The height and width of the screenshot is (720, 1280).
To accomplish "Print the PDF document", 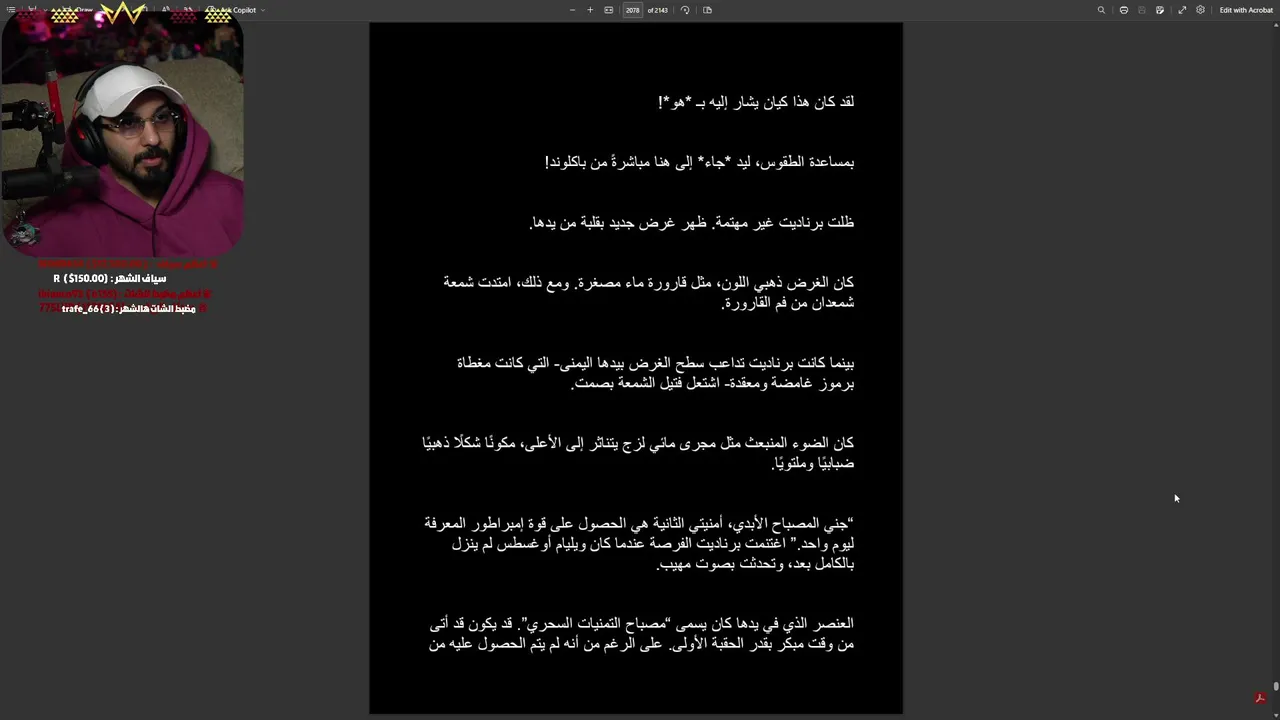I will [x=1124, y=10].
